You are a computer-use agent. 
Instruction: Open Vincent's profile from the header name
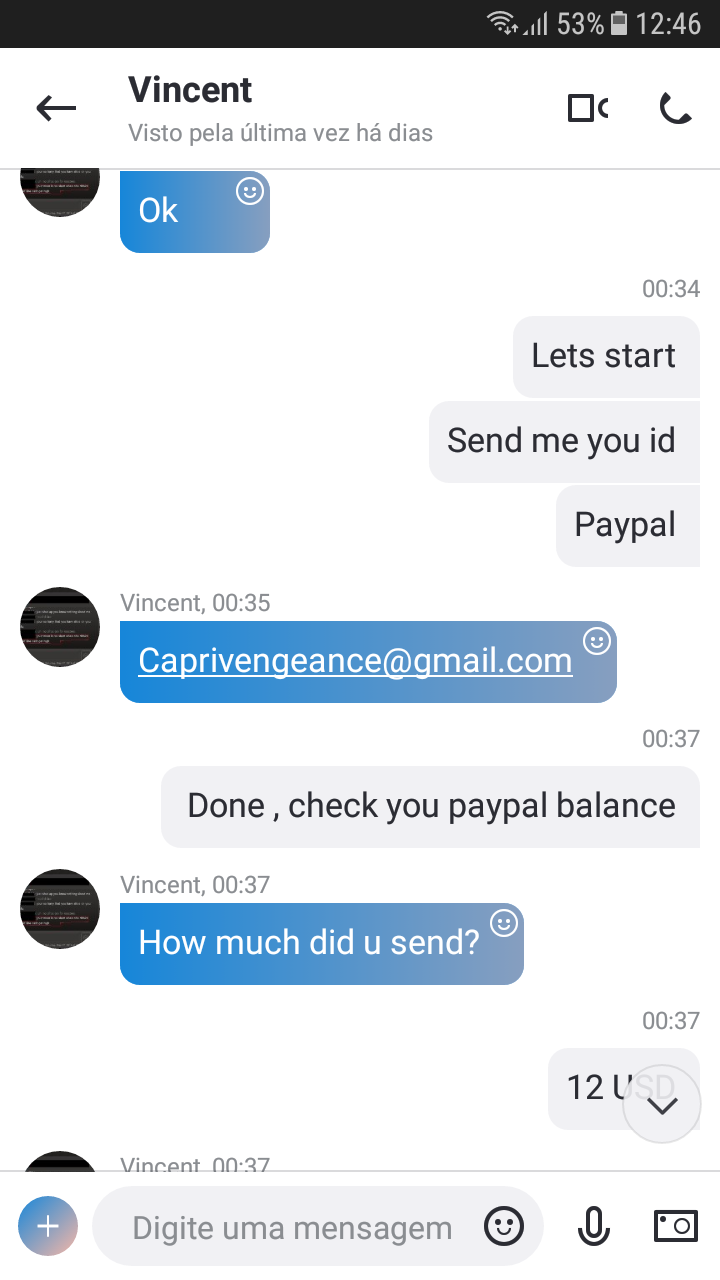point(190,90)
